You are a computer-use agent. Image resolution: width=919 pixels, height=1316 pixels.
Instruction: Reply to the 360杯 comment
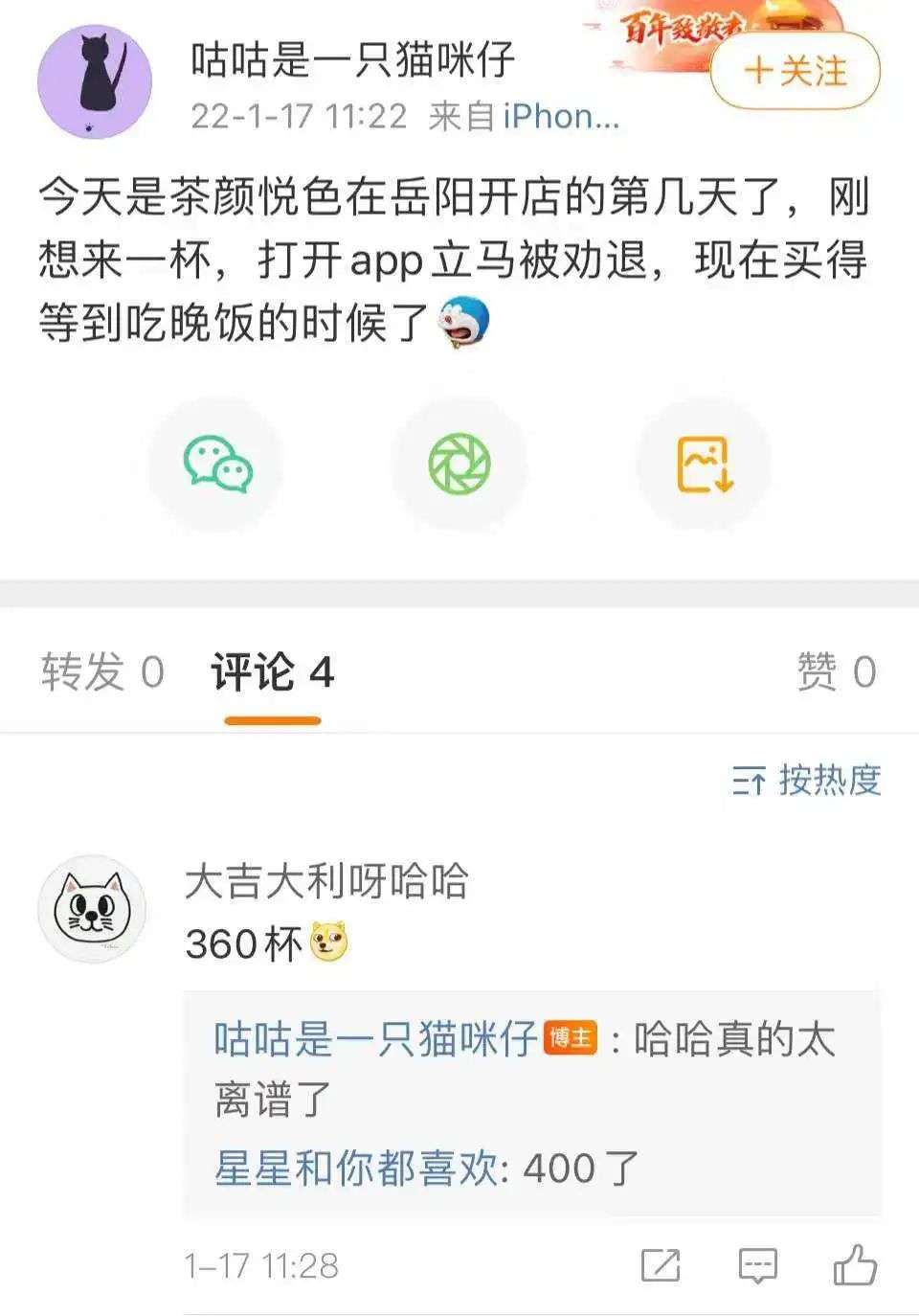(758, 1266)
